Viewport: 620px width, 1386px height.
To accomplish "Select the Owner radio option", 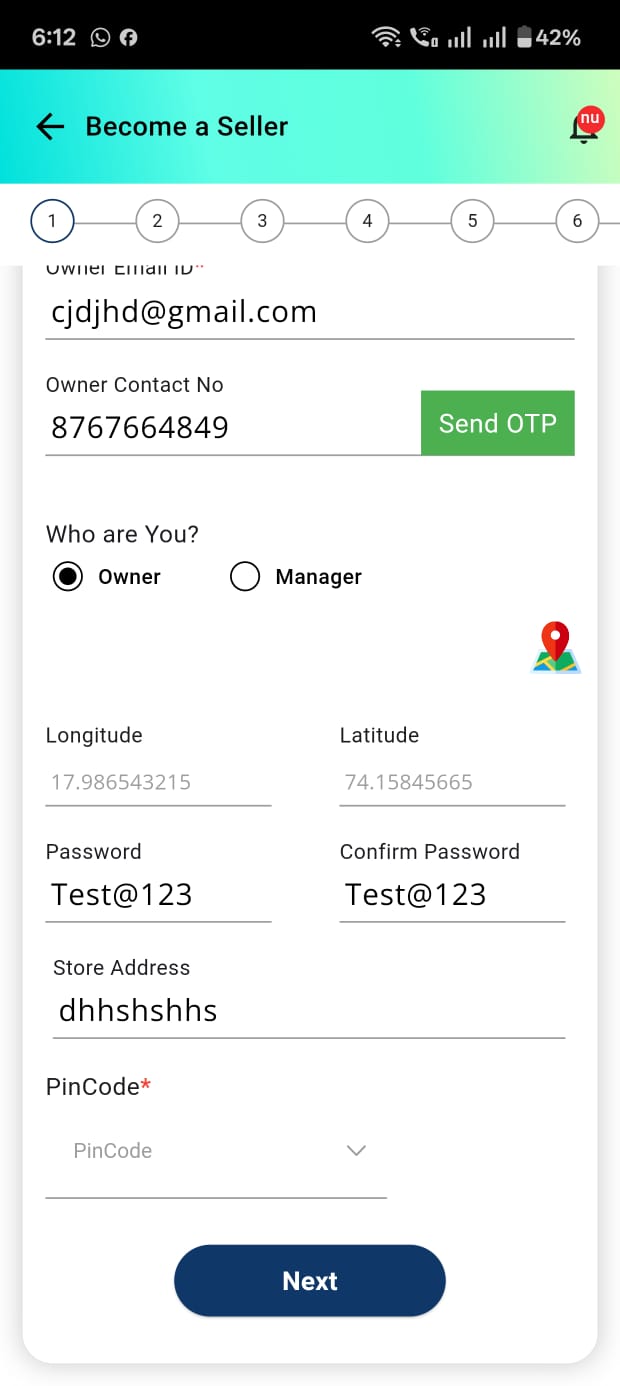I will (x=68, y=577).
